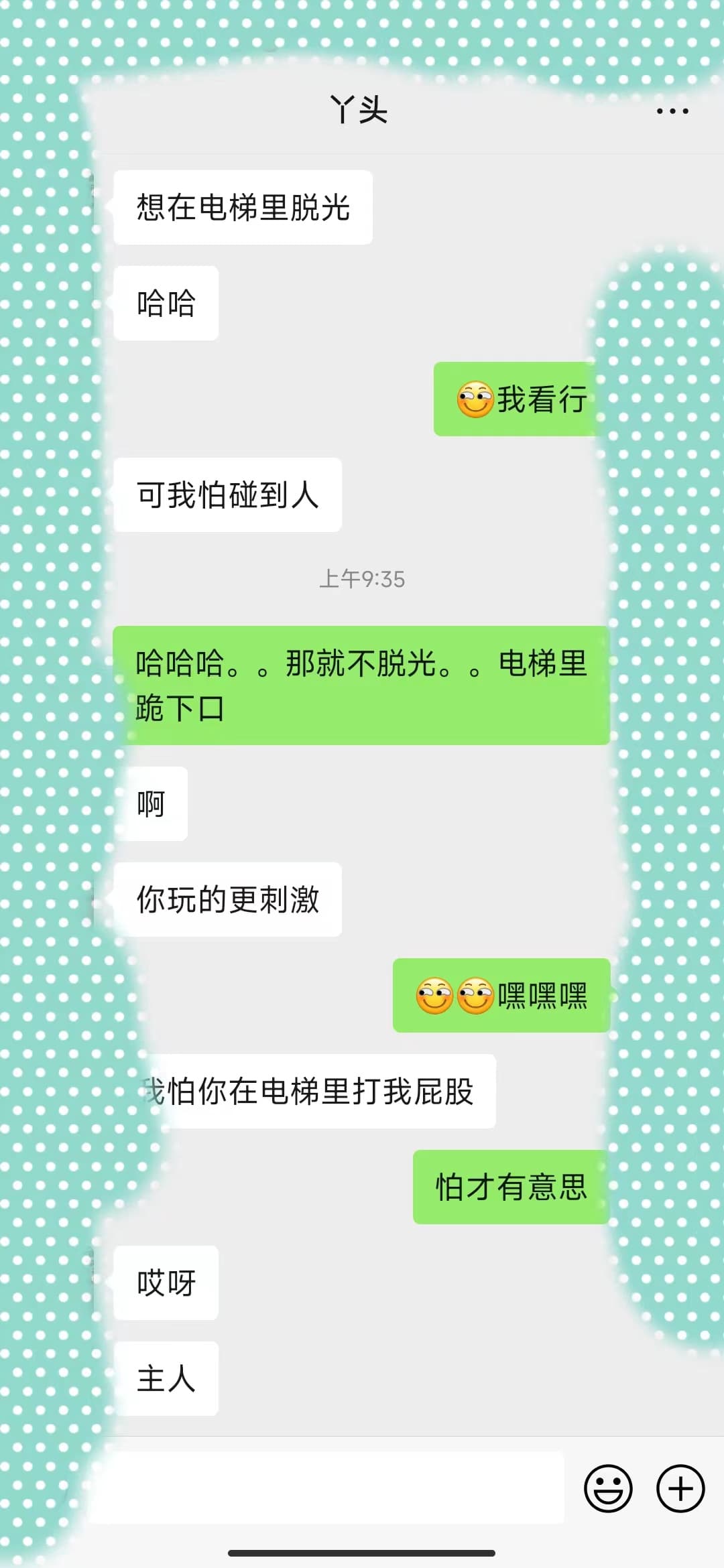The image size is (724, 1568).
Task: Tap the message input field
Action: tap(328, 1488)
